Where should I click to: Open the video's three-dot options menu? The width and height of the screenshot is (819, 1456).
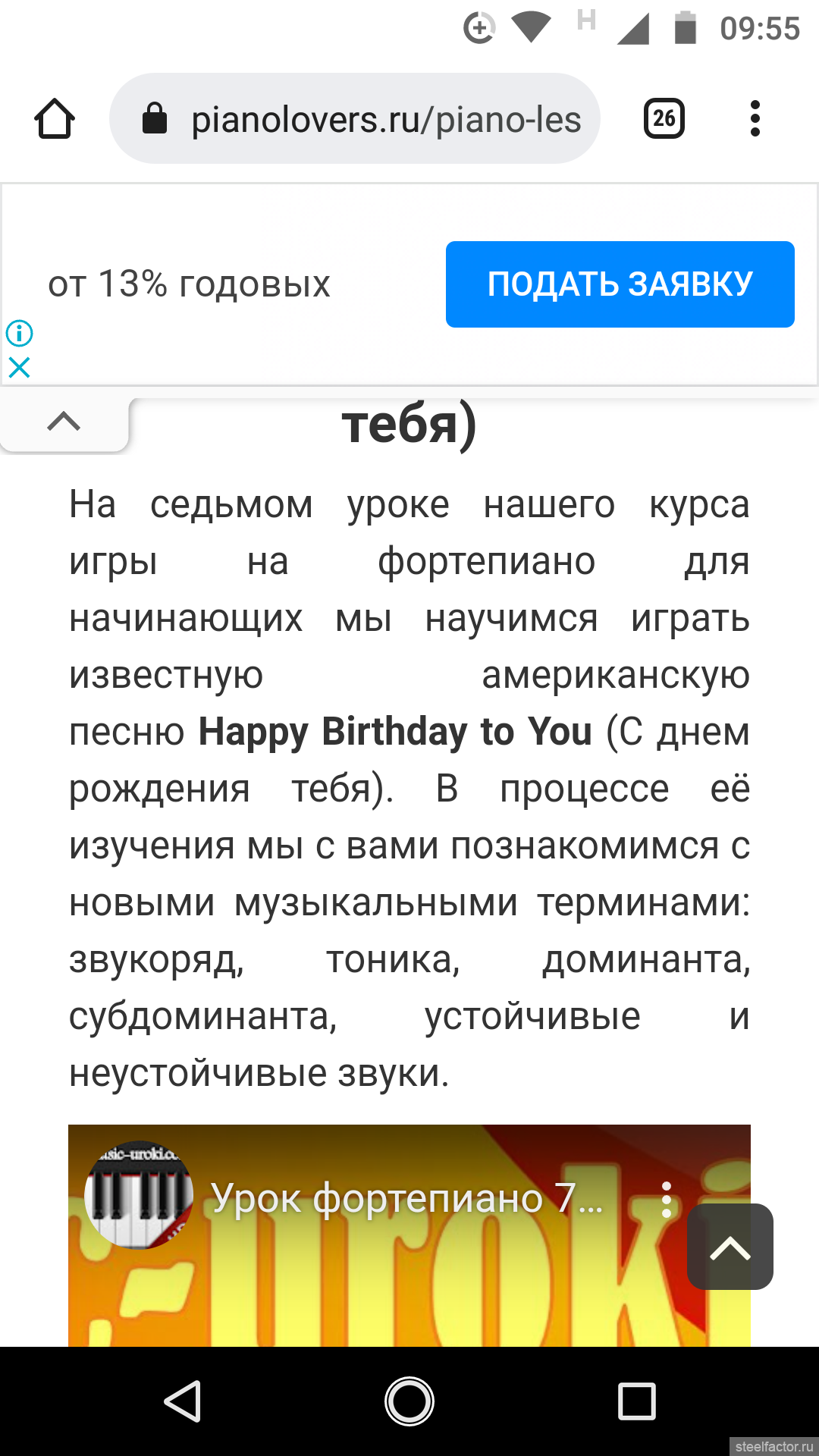[667, 1200]
